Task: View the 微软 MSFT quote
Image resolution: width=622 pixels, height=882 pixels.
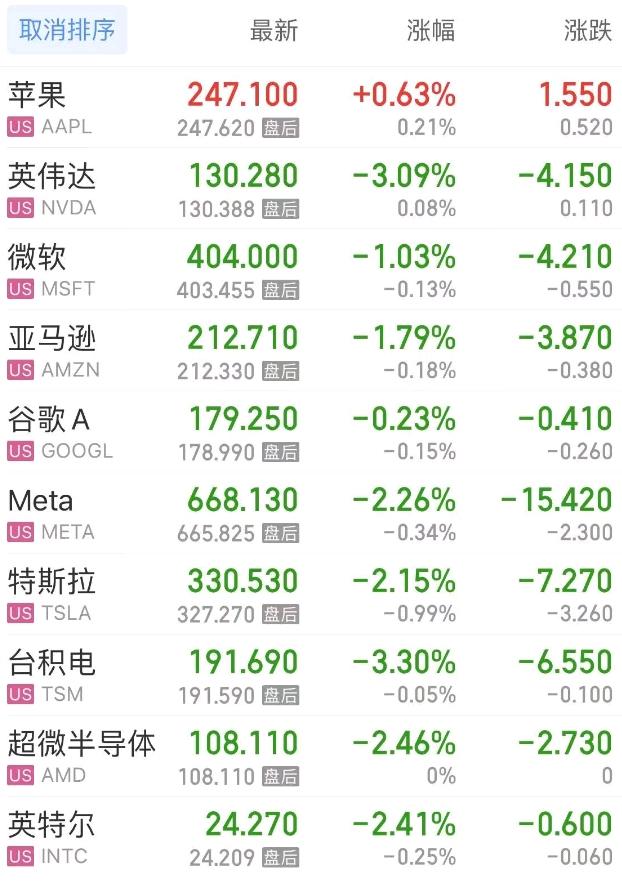Action: [x=311, y=270]
